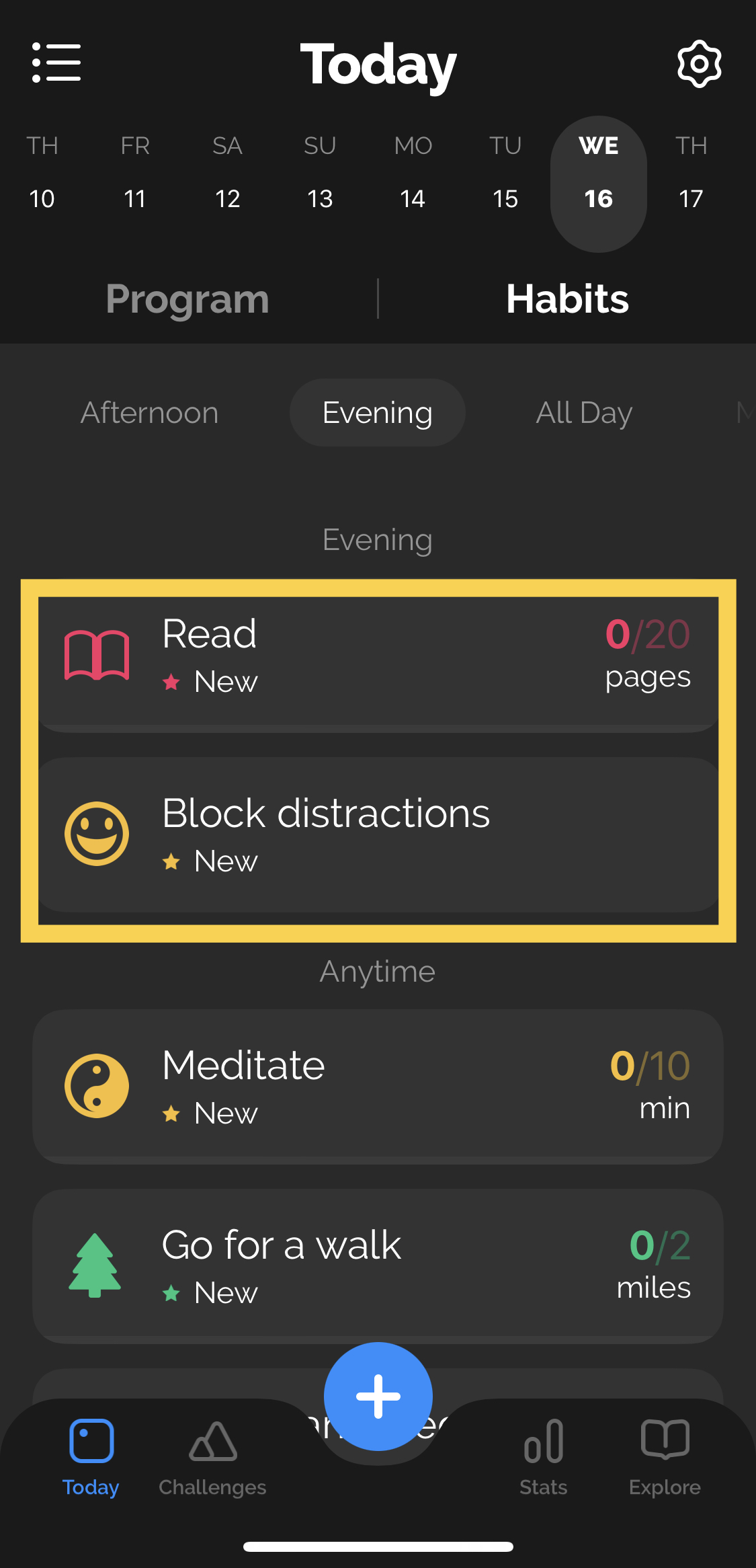The height and width of the screenshot is (1568, 756).
Task: Go to the Challenges tab
Action: coord(212,1458)
